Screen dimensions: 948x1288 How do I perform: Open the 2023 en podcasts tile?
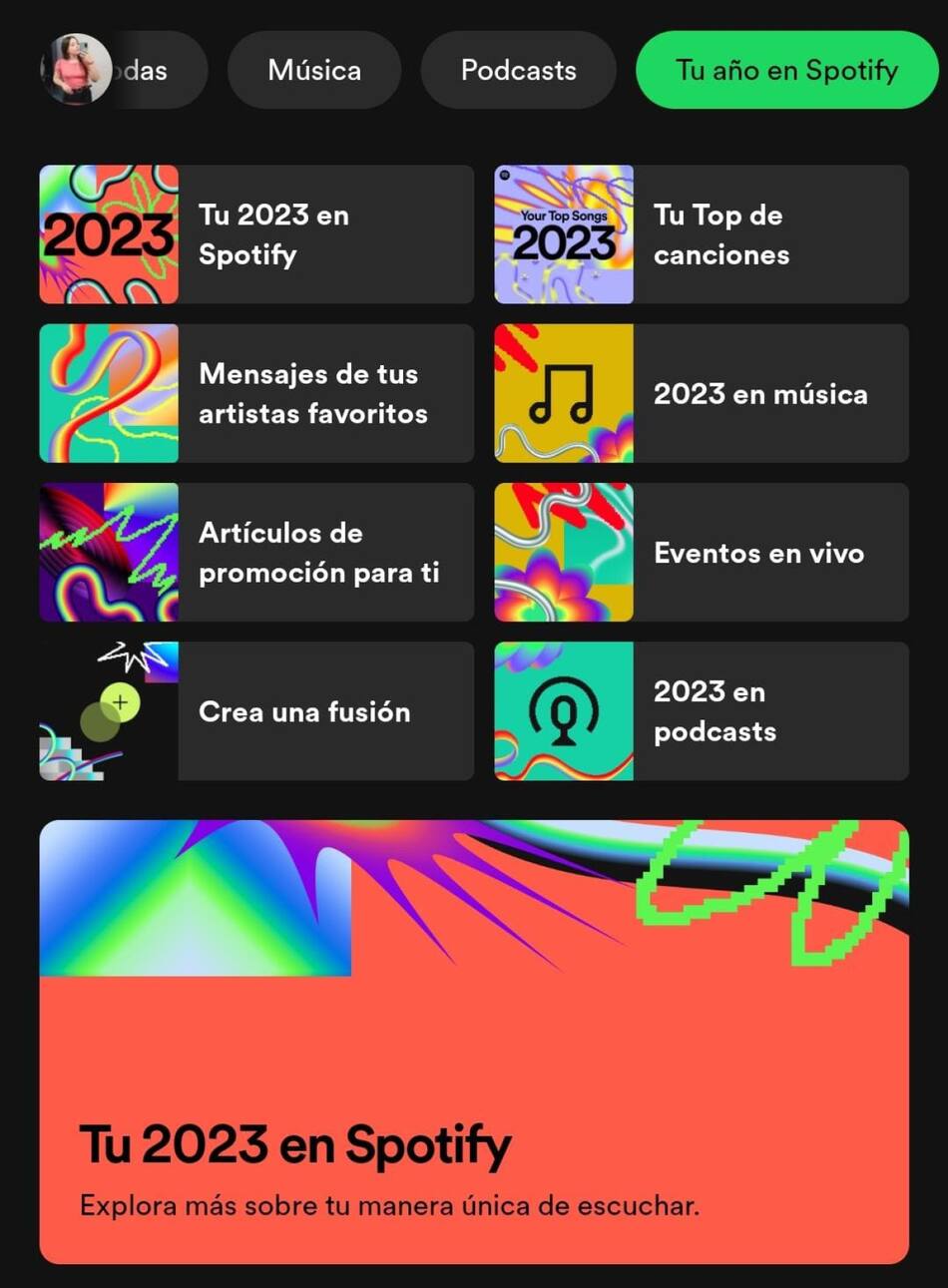[702, 711]
